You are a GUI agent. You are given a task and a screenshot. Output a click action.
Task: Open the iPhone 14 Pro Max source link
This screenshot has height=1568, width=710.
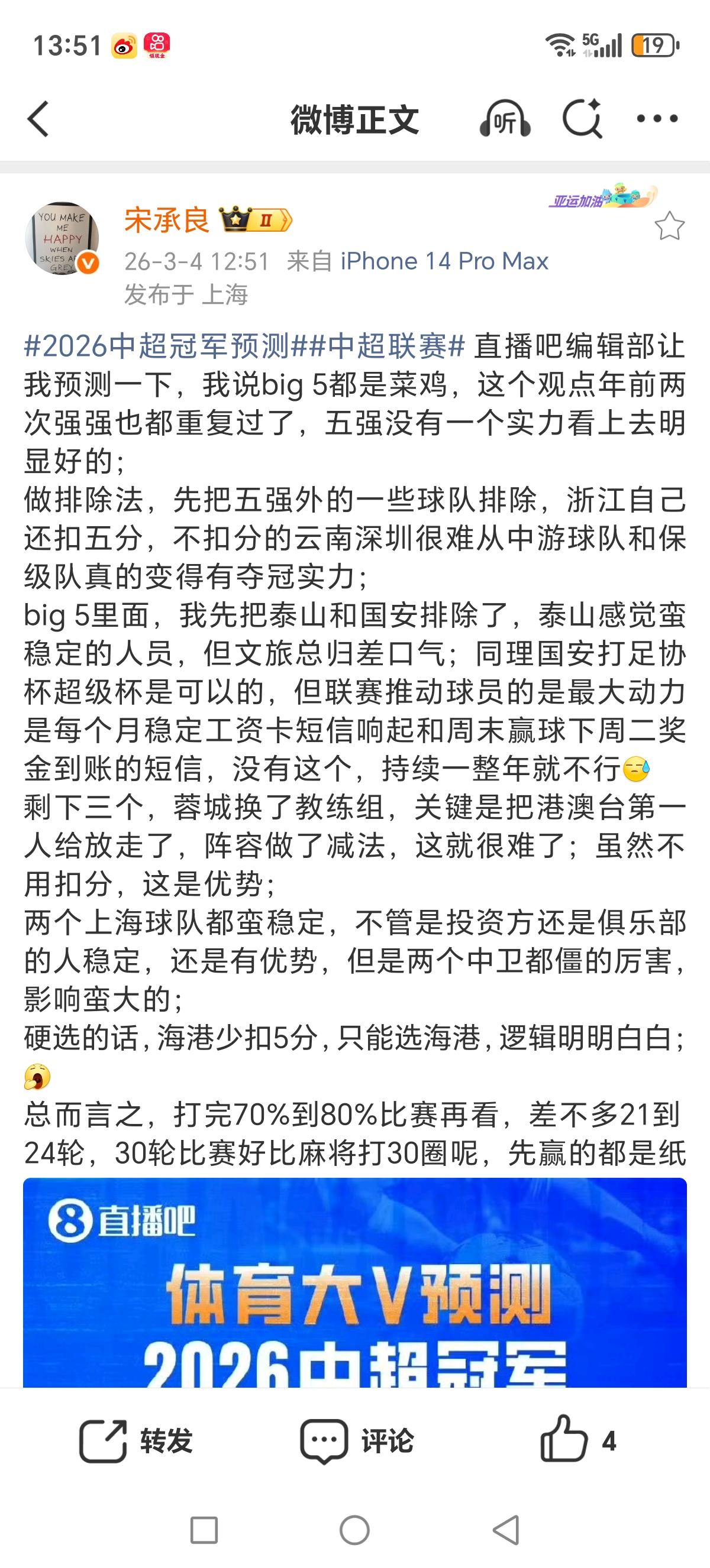[x=444, y=261]
